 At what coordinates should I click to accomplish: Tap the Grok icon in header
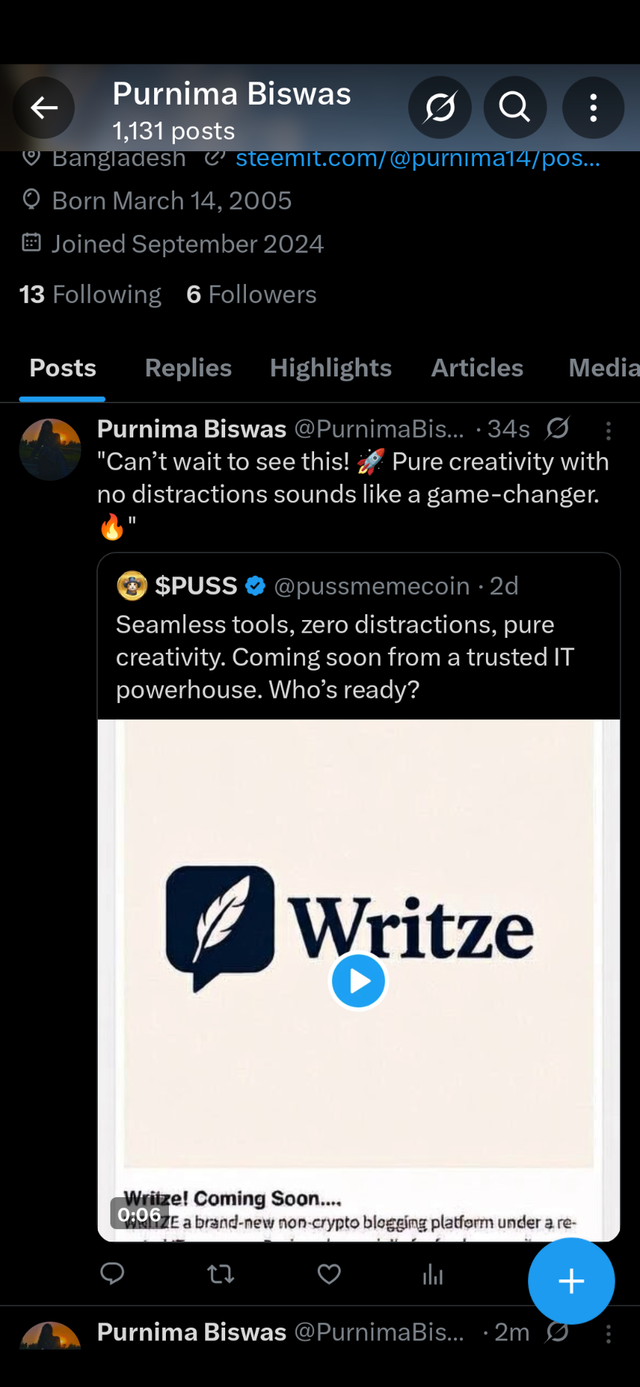click(439, 107)
